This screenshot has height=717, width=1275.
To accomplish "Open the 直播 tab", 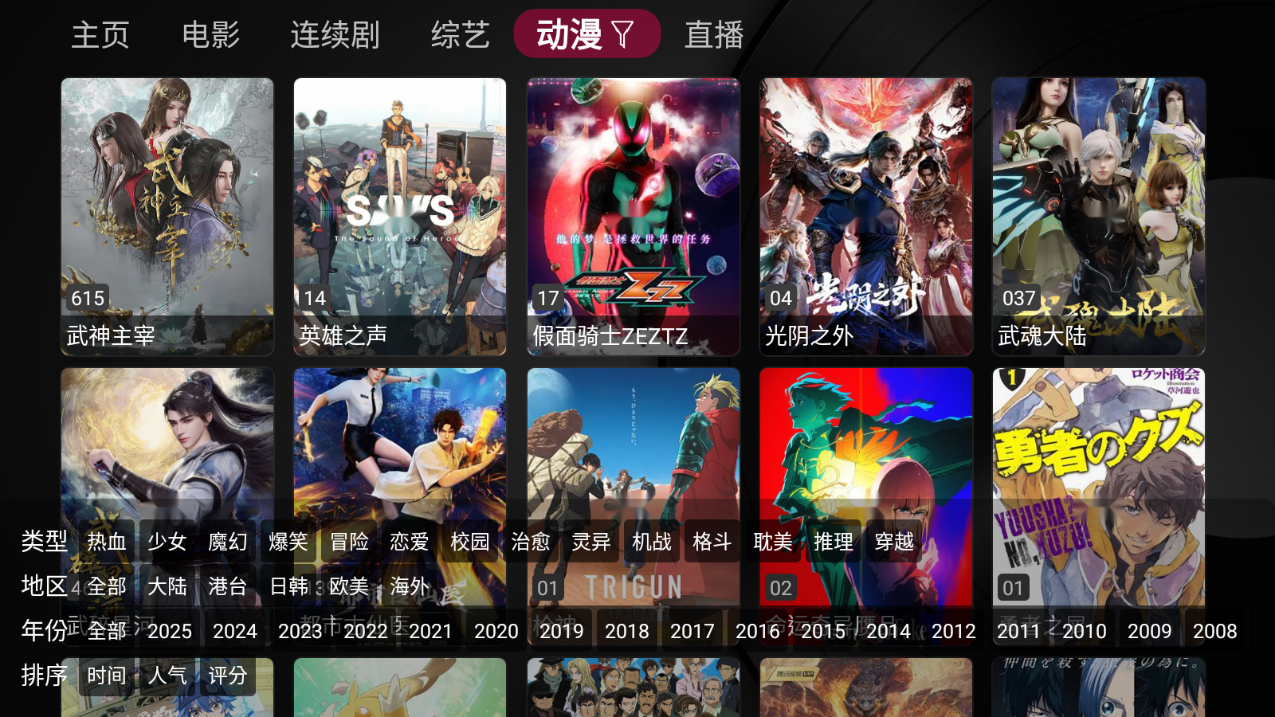I will pos(714,35).
